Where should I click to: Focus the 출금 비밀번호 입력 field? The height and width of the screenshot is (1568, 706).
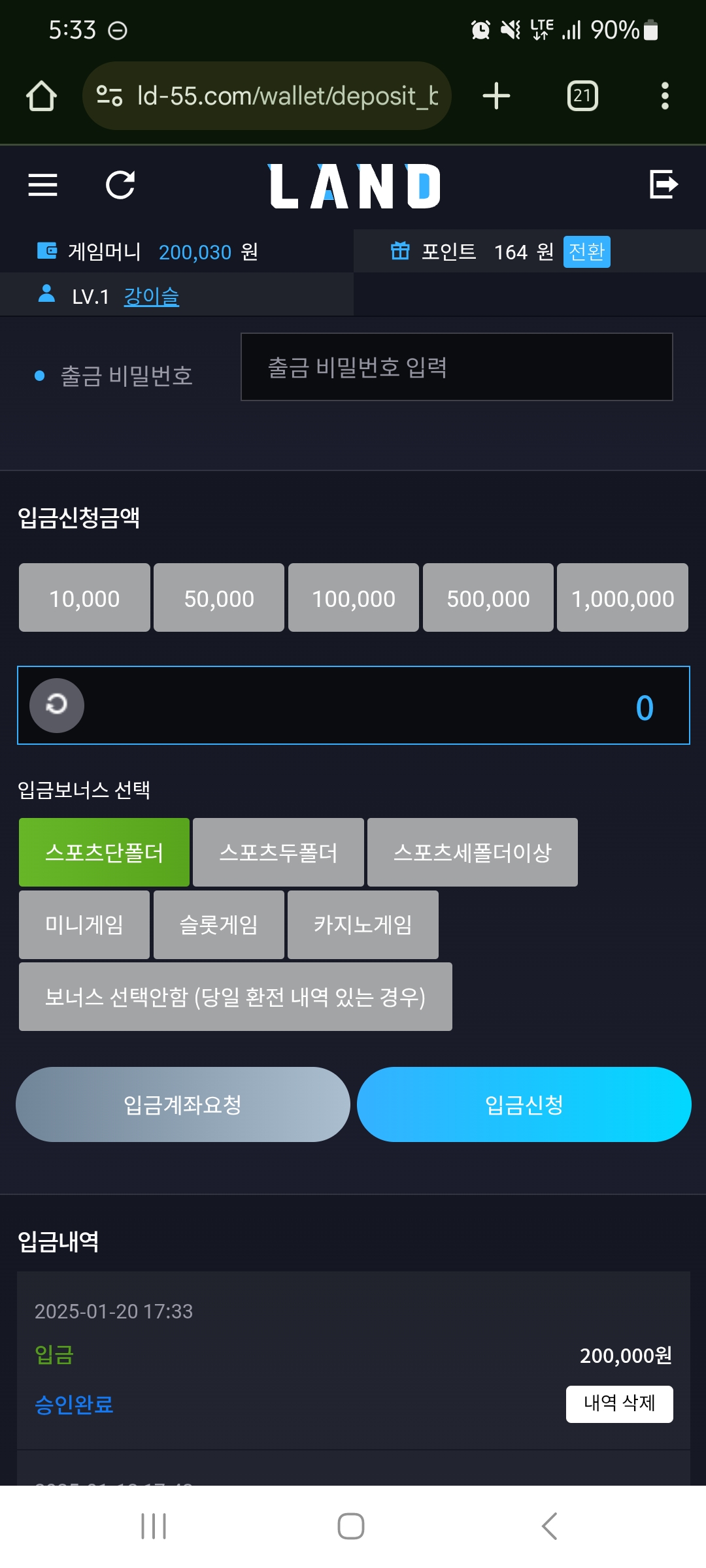pyautogui.click(x=457, y=367)
